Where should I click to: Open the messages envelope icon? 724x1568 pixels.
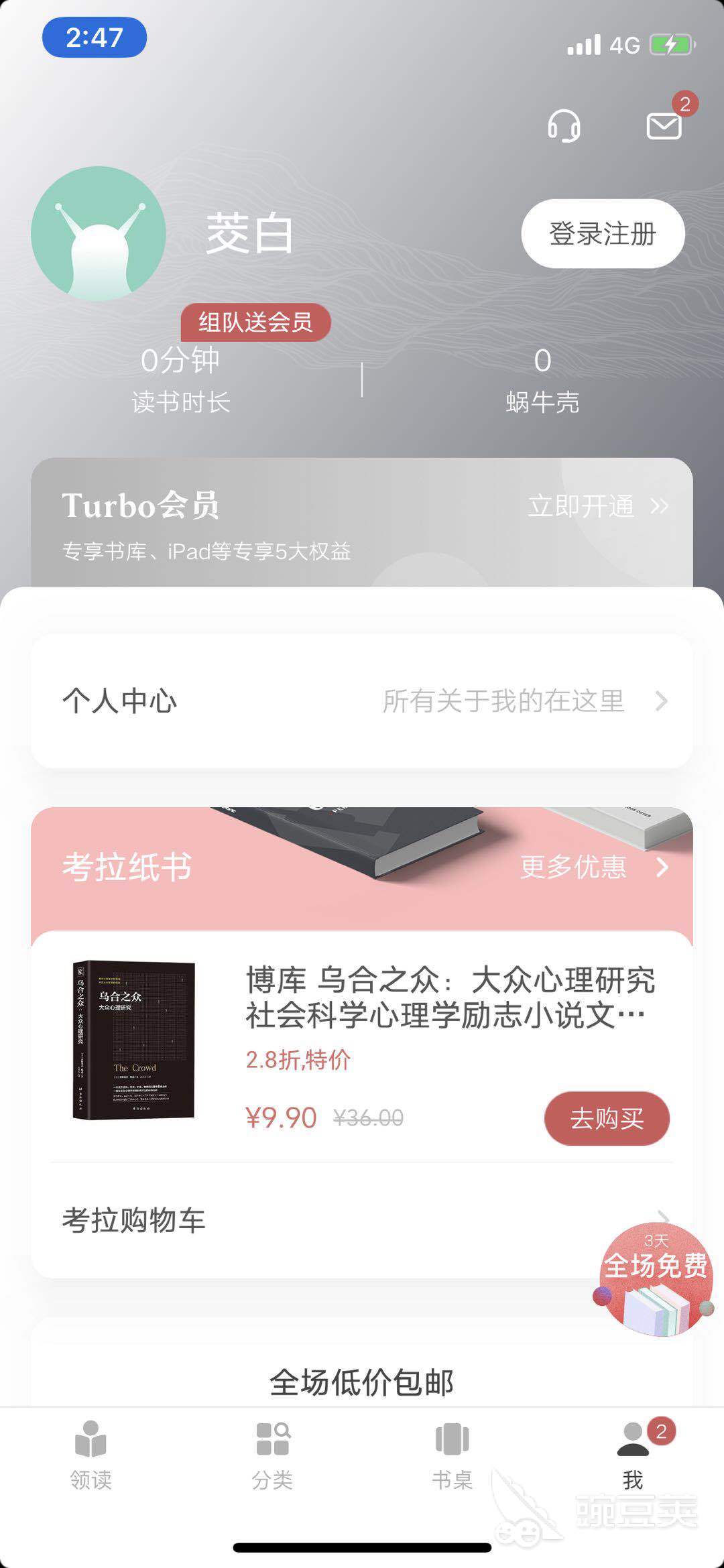664,125
